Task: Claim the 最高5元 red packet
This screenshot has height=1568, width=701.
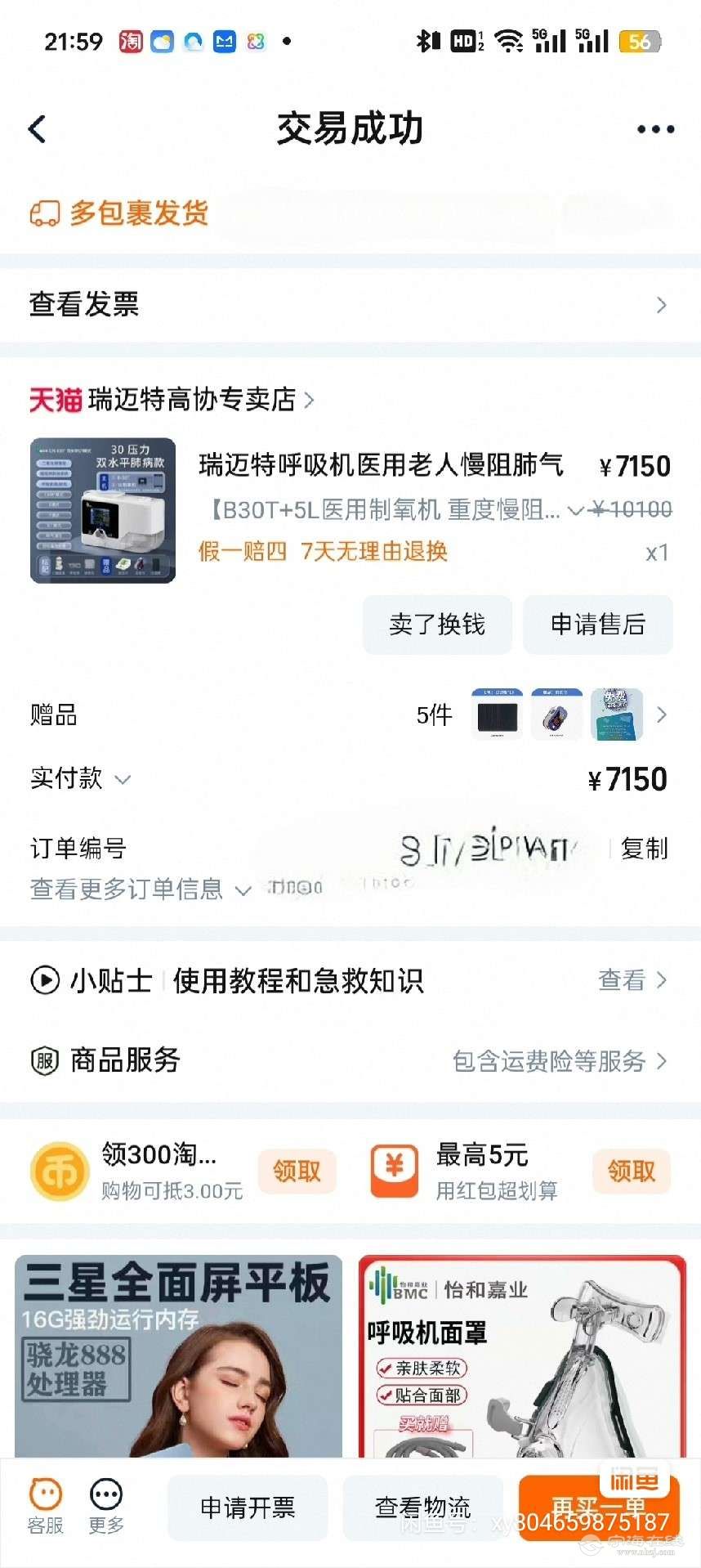Action: [631, 1172]
